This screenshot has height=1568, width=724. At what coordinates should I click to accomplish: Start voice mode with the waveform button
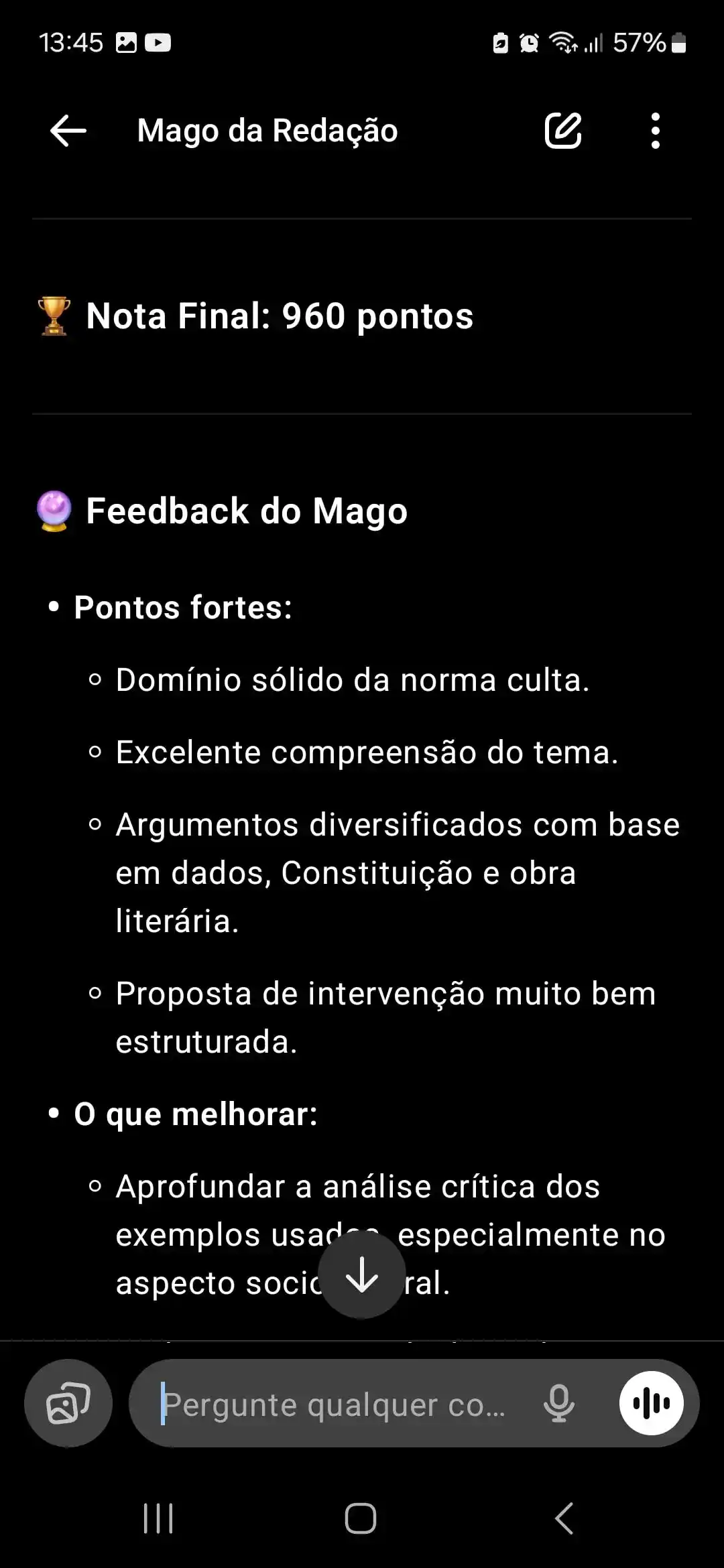651,1403
